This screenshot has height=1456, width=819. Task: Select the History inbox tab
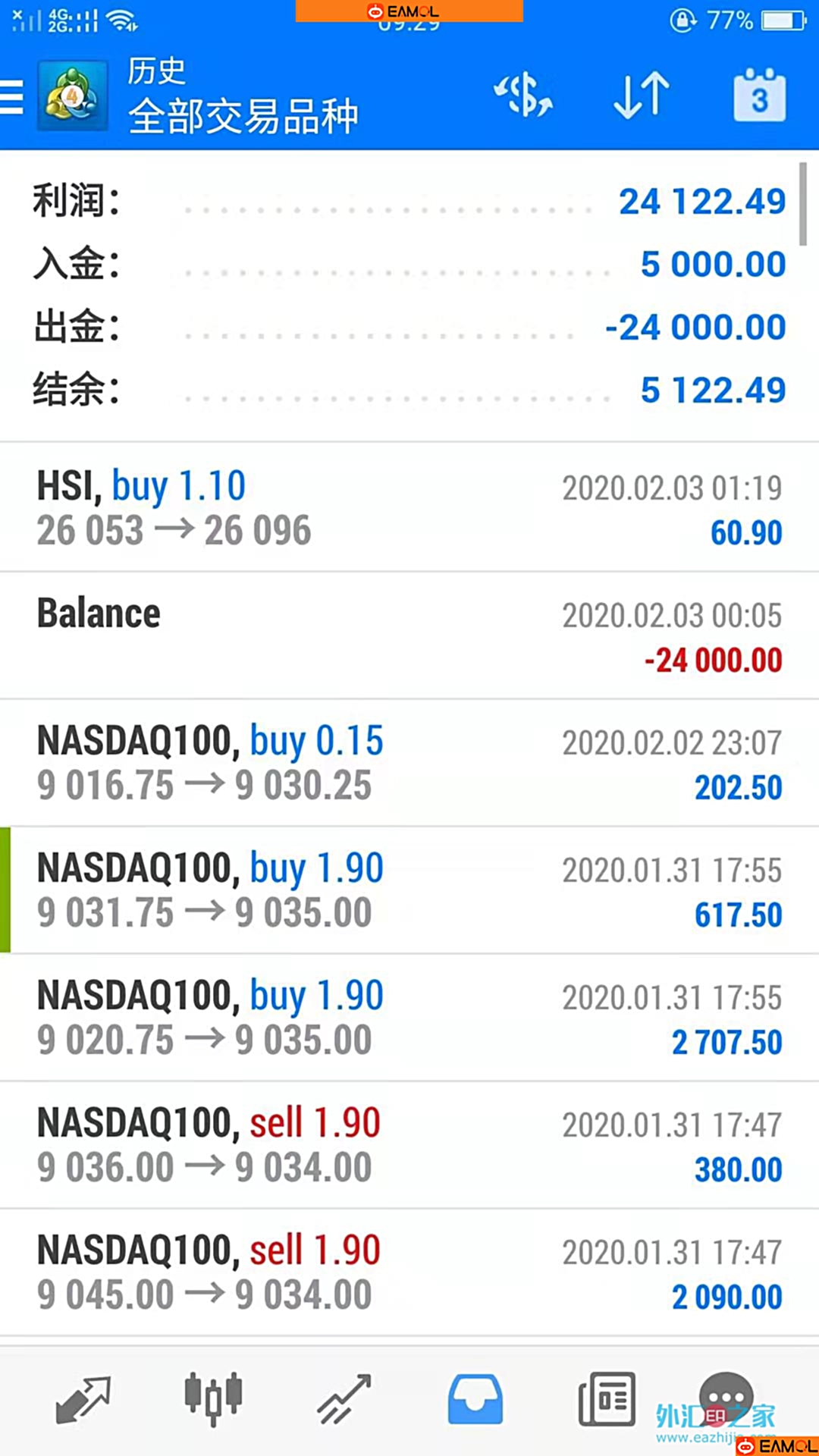pos(475,1400)
